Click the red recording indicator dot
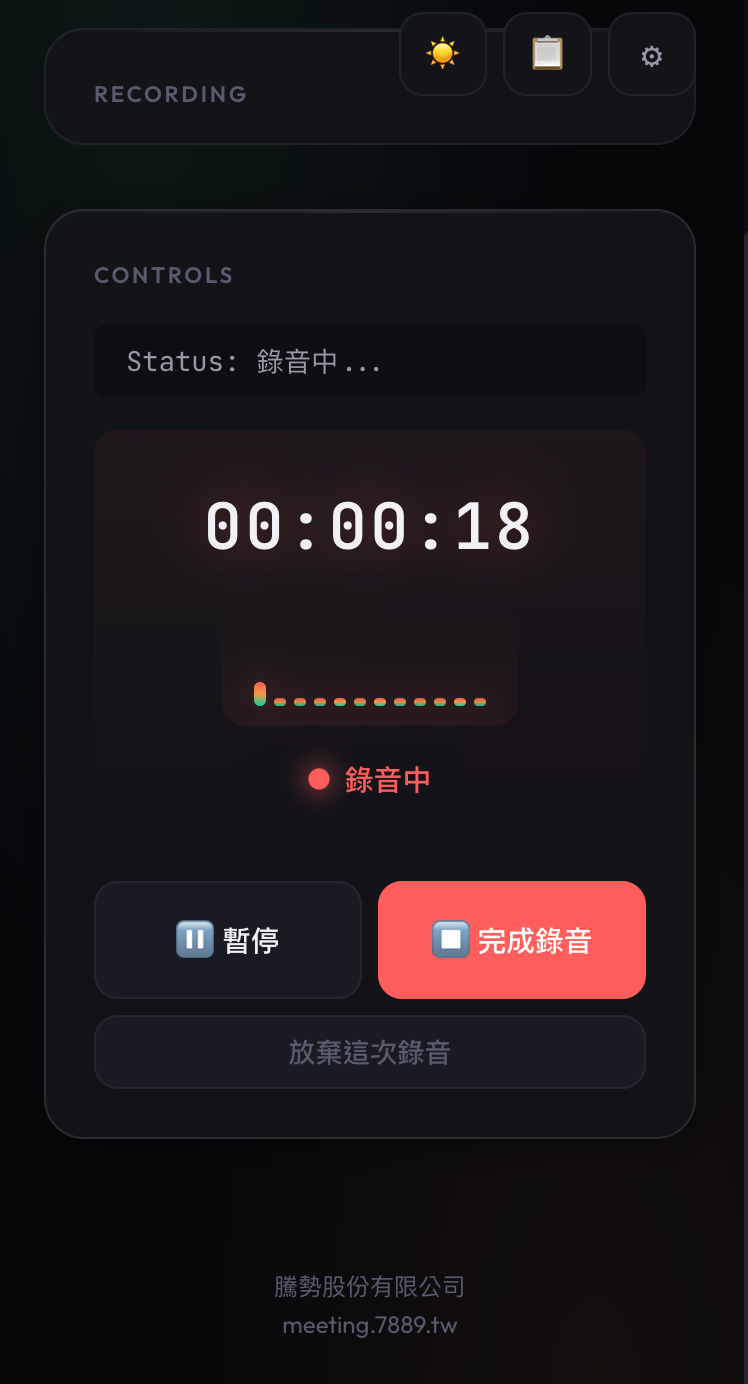748x1384 pixels. click(x=319, y=778)
